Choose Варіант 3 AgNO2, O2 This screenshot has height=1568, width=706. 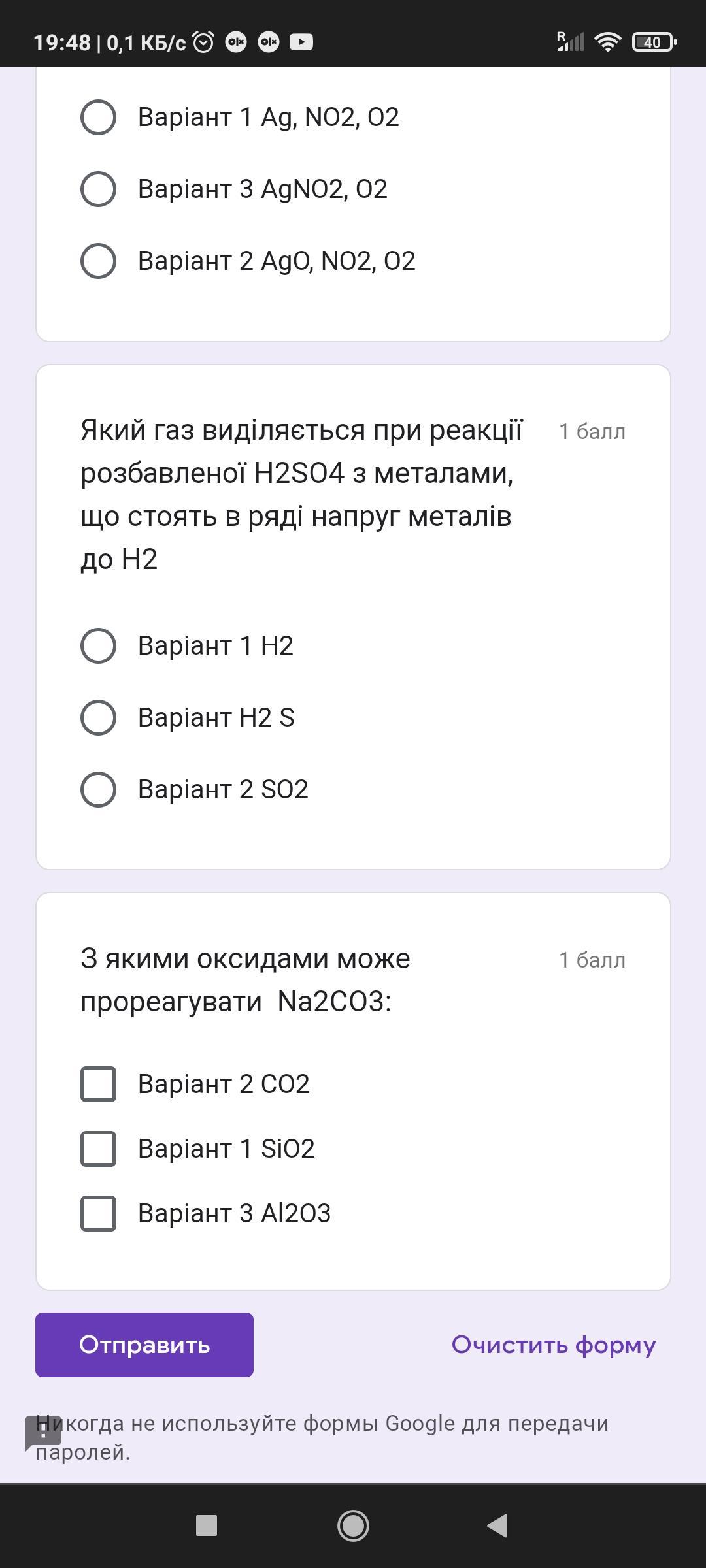pyautogui.click(x=98, y=189)
